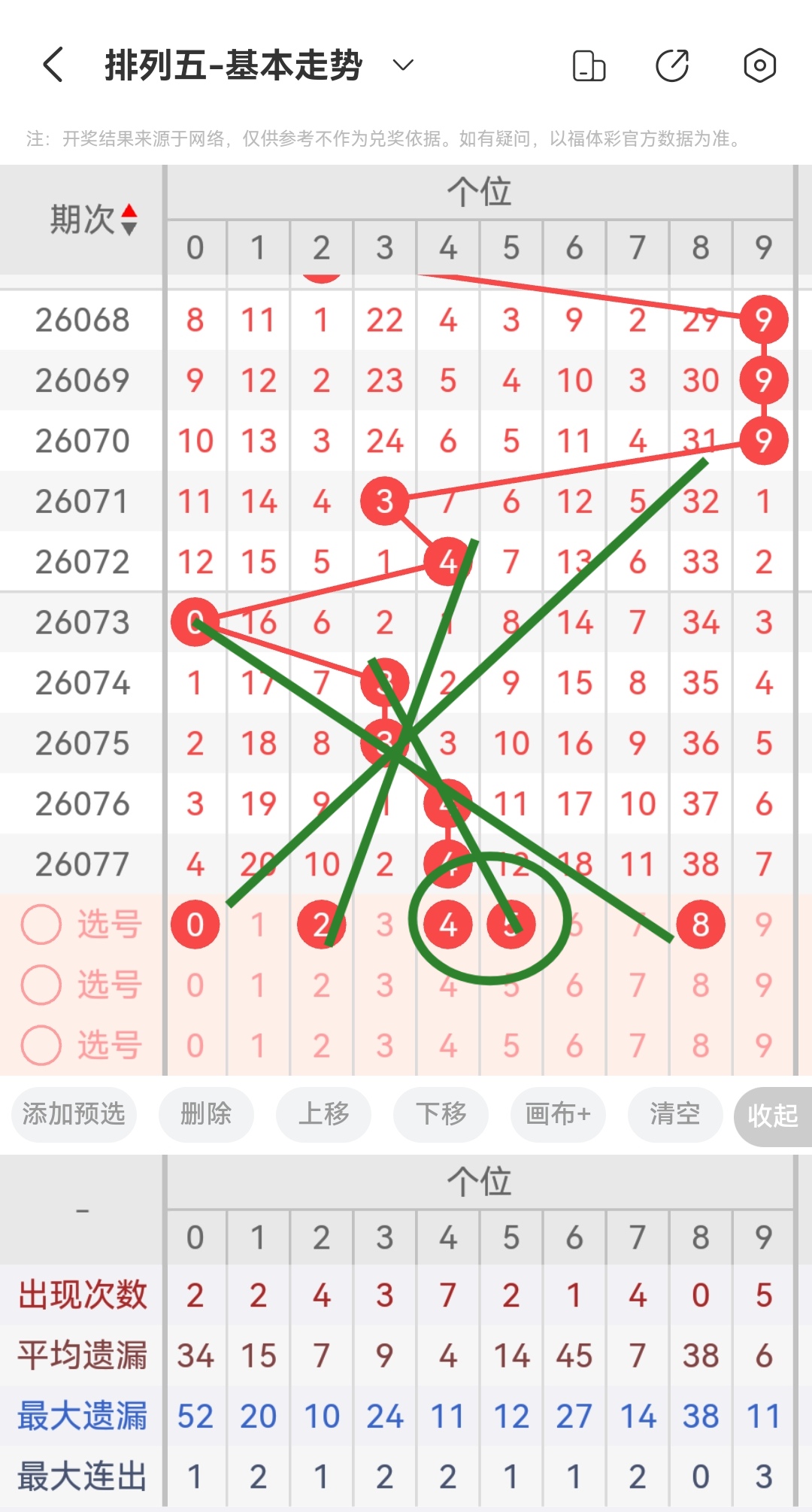Tap the multi-window comparison icon

click(589, 65)
